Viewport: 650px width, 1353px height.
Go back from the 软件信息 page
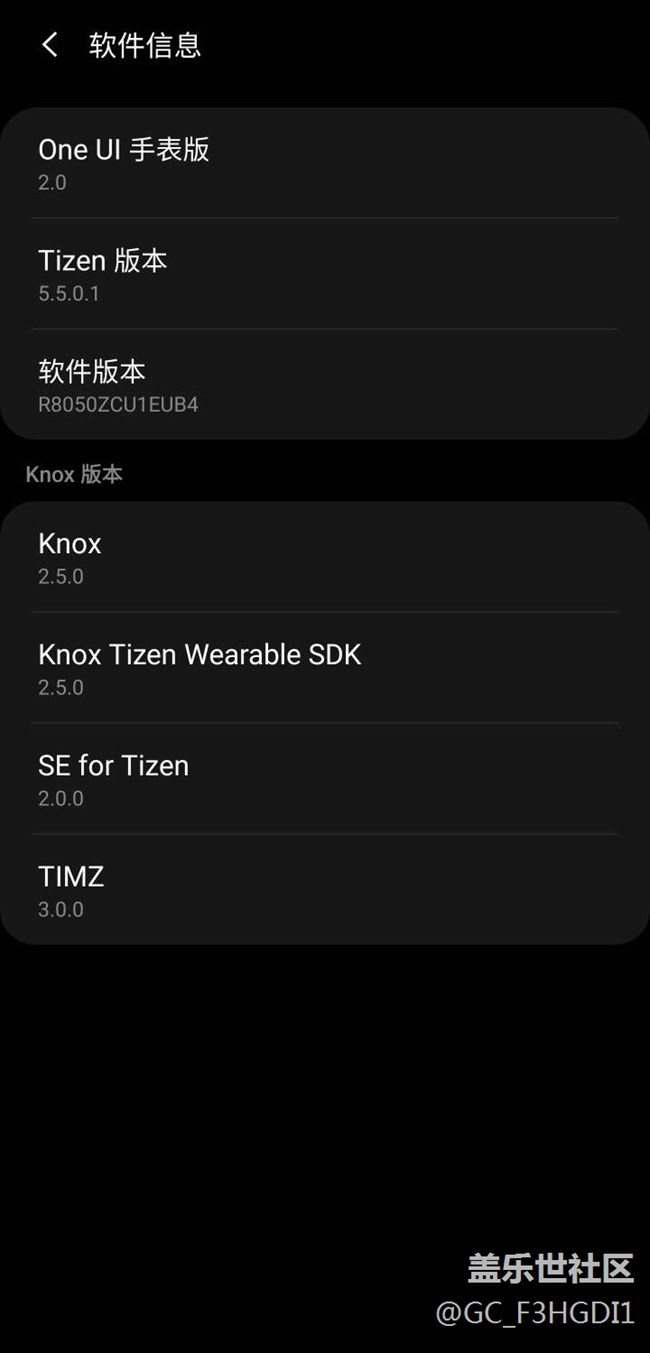pos(49,45)
